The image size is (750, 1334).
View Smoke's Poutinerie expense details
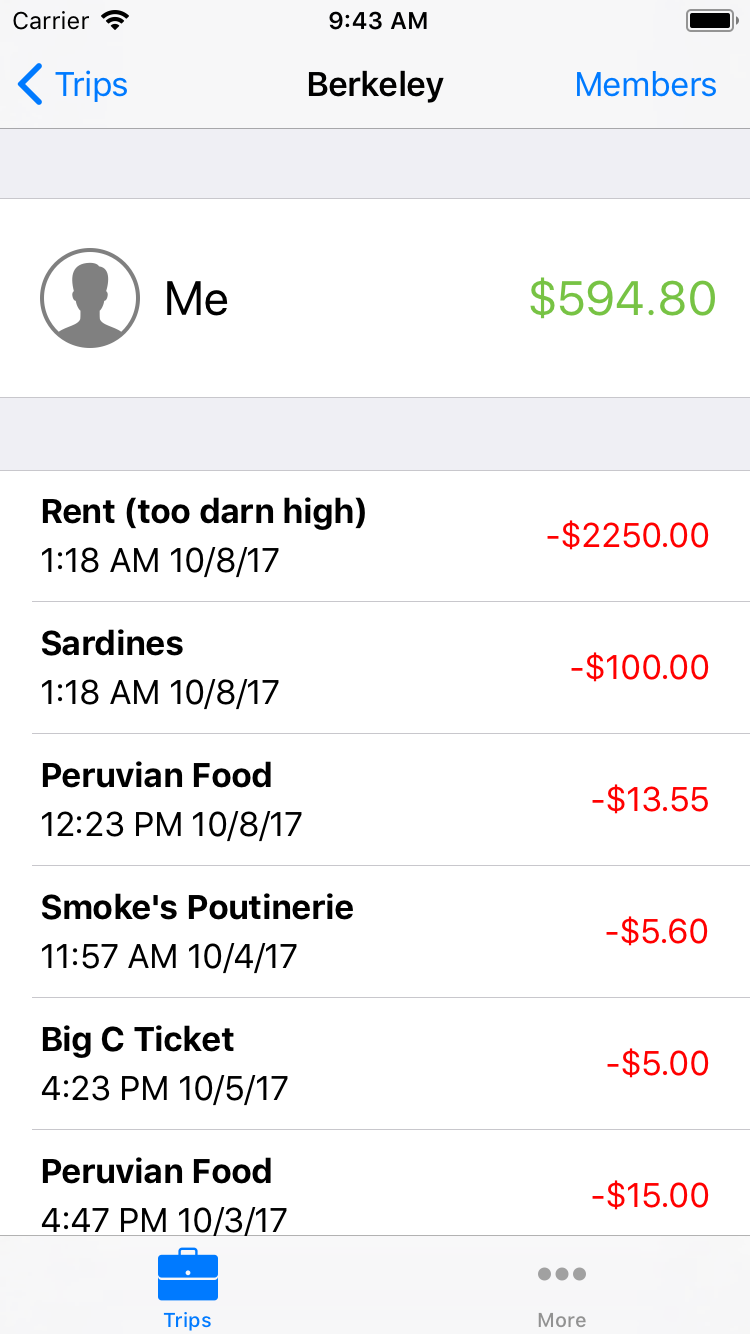[375, 932]
